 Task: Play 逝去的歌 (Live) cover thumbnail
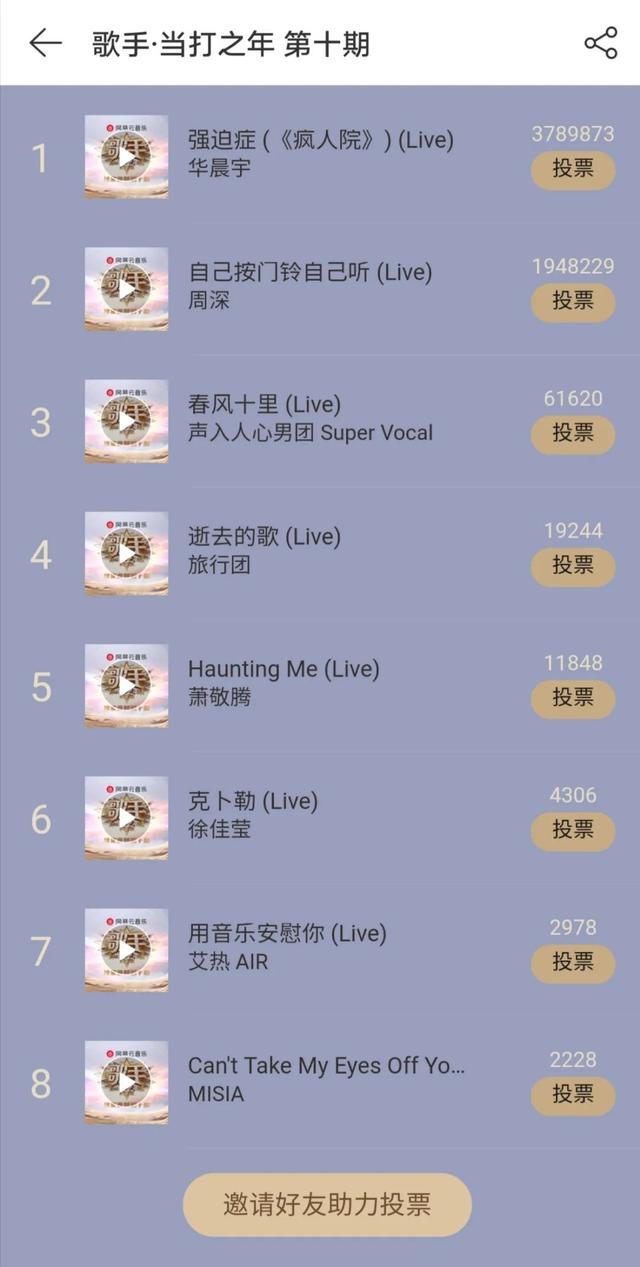click(126, 553)
